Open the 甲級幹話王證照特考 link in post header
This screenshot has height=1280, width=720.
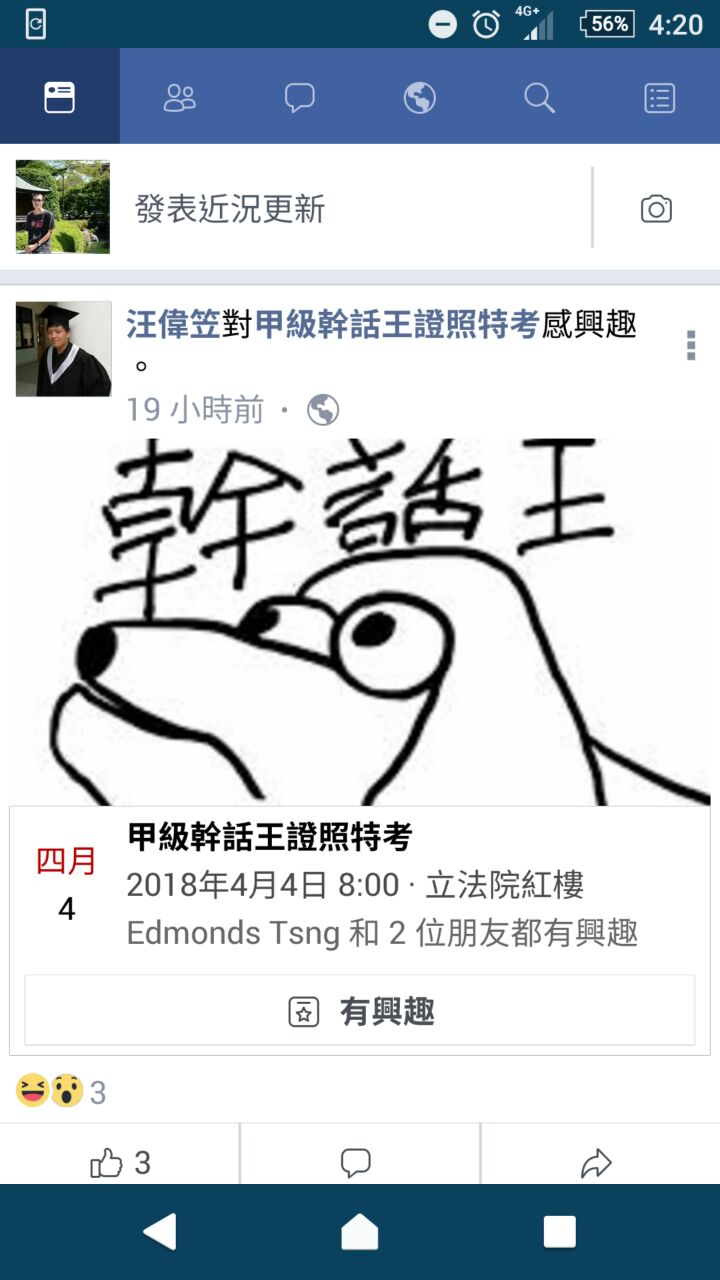pyautogui.click(x=397, y=324)
